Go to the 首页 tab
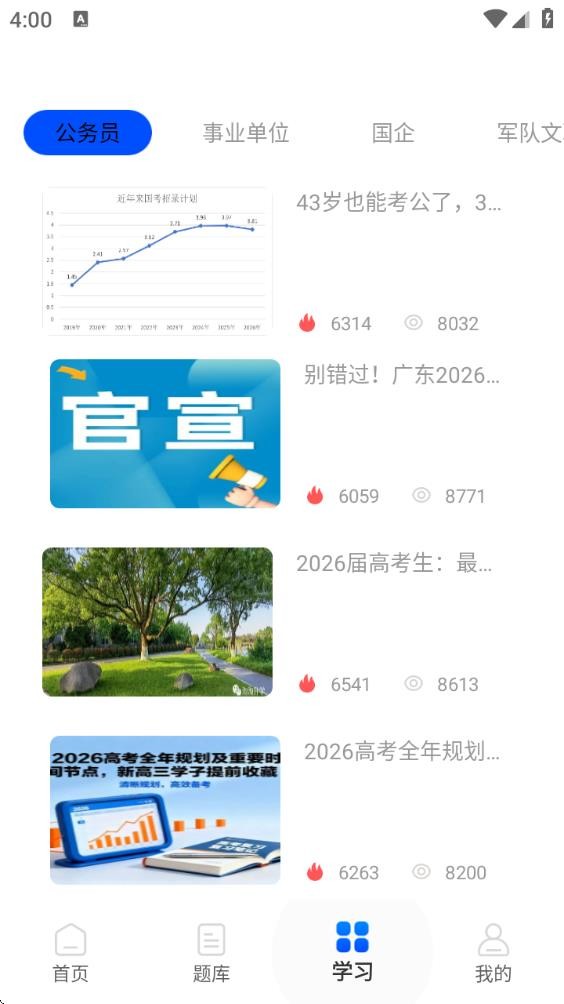 pyautogui.click(x=70, y=953)
